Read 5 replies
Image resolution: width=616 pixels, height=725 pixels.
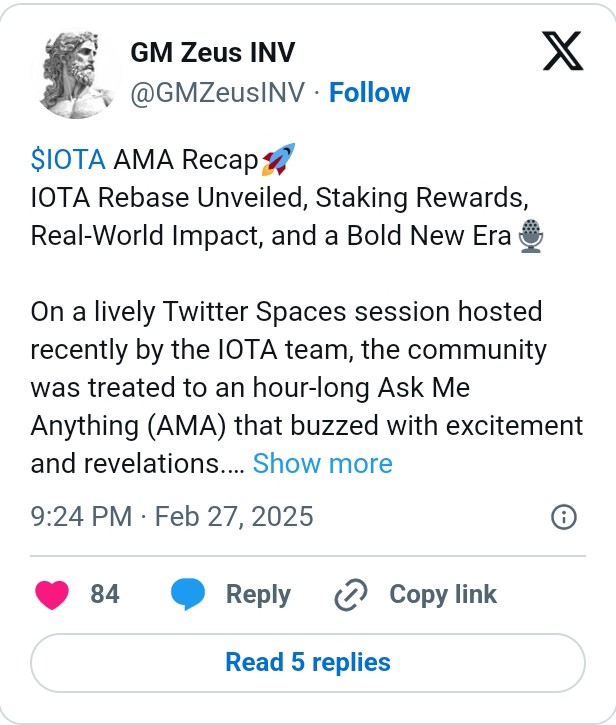tap(308, 662)
